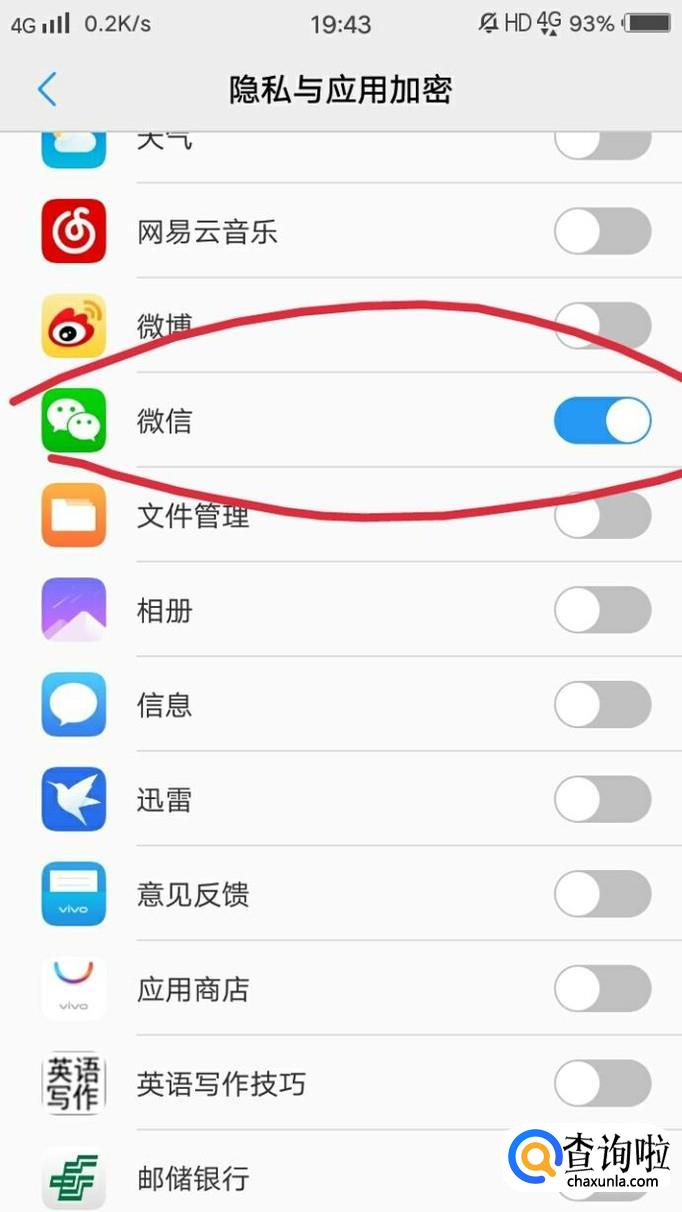Switch on encryption for 信息
Screen dimensions: 682x1212
(603, 705)
